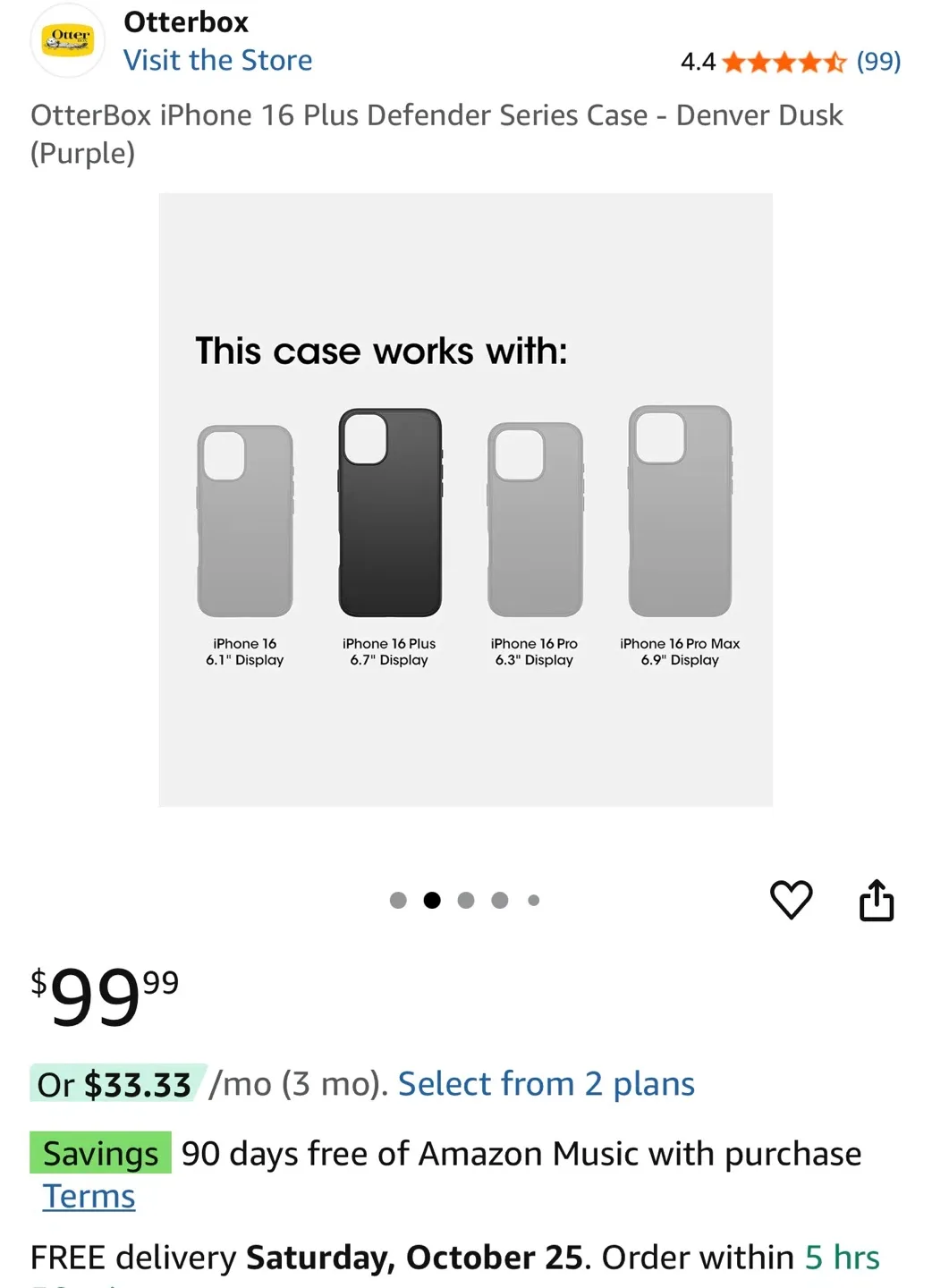Select the third carousel dot

pos(466,900)
